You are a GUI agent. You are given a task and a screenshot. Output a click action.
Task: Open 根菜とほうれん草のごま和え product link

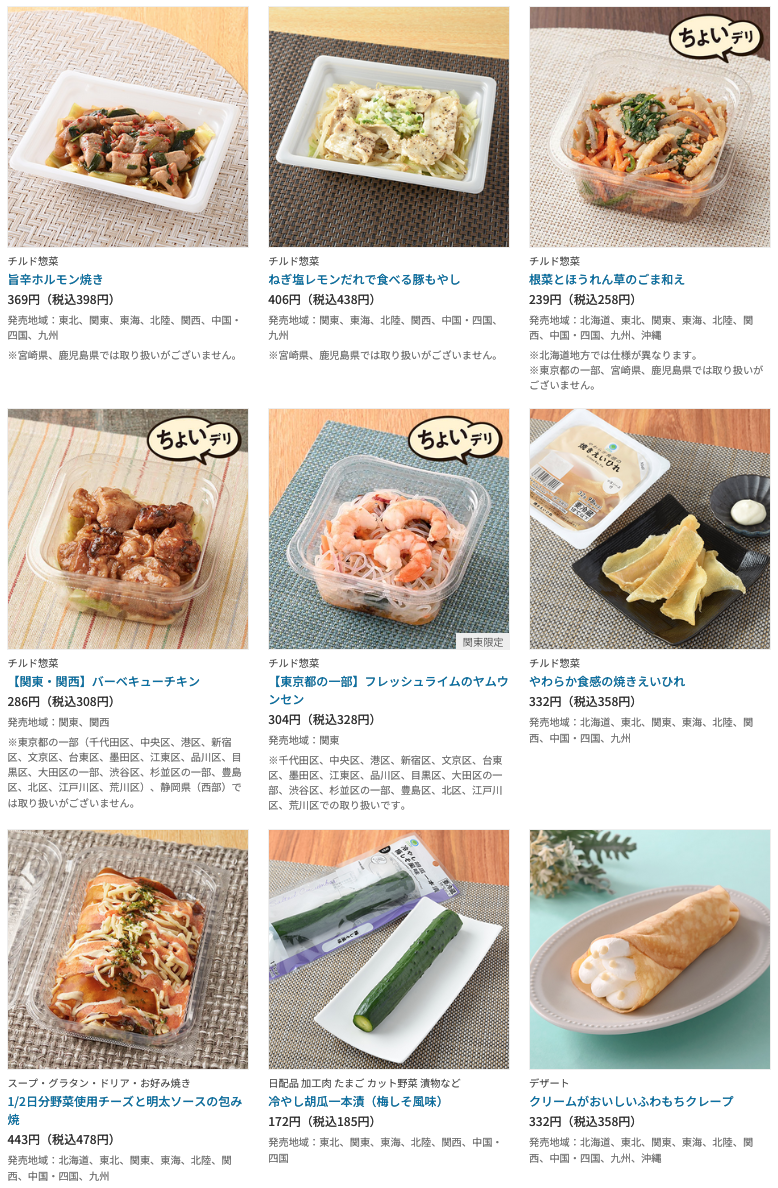tap(607, 279)
